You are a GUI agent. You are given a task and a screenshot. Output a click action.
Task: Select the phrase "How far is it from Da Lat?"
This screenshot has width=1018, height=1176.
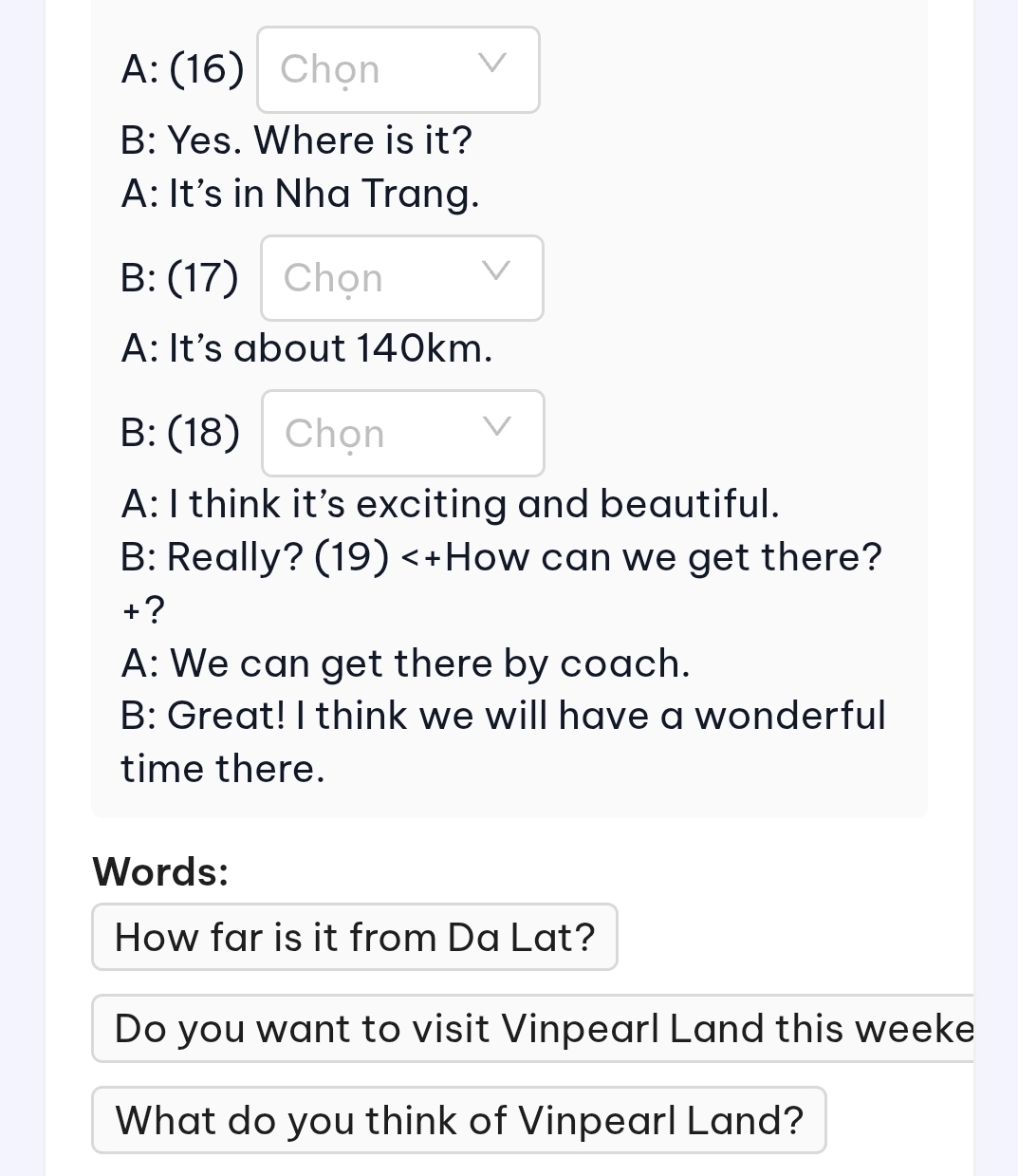(x=355, y=937)
